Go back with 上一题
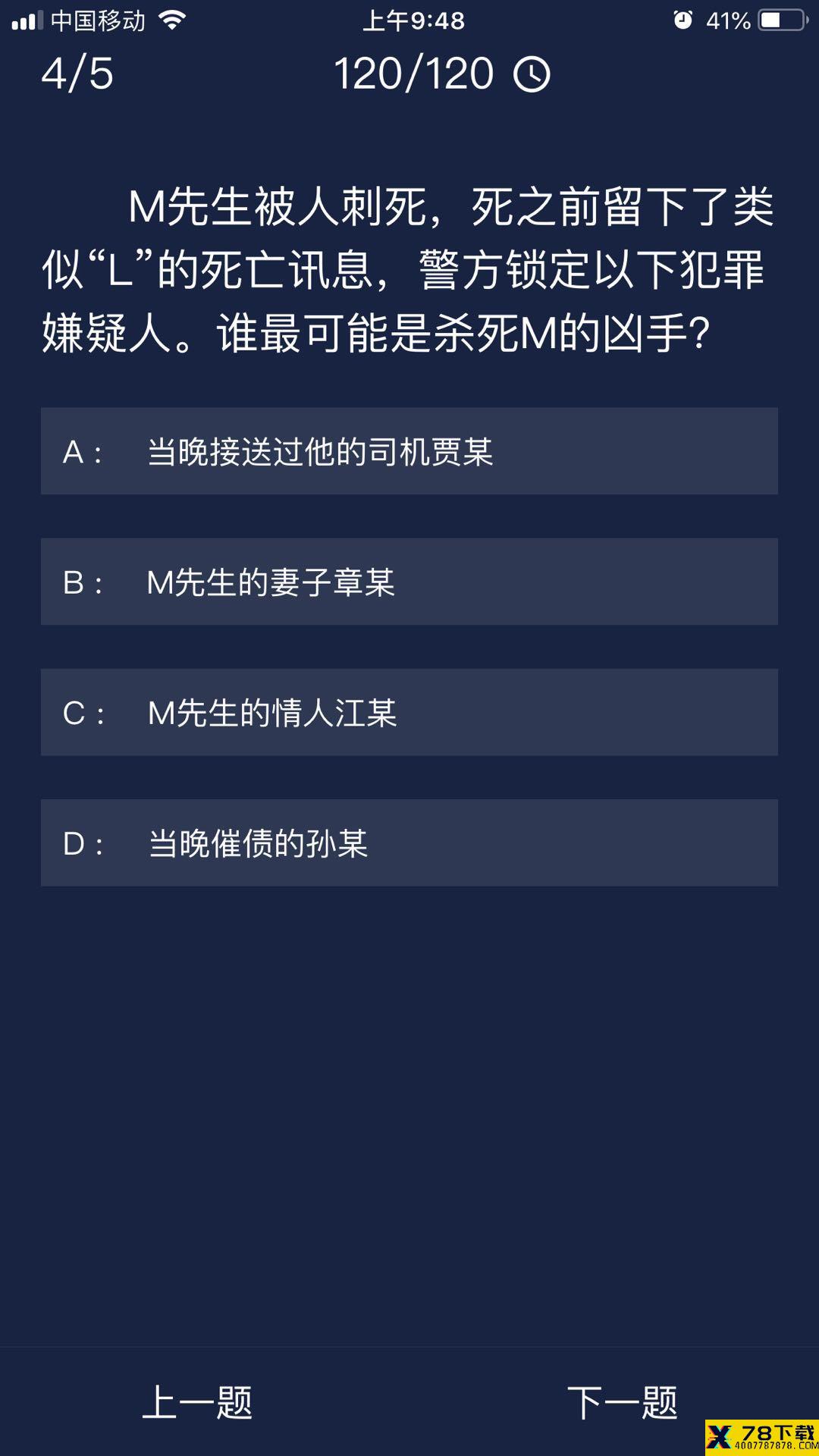Viewport: 819px width, 1456px height. point(197,1402)
